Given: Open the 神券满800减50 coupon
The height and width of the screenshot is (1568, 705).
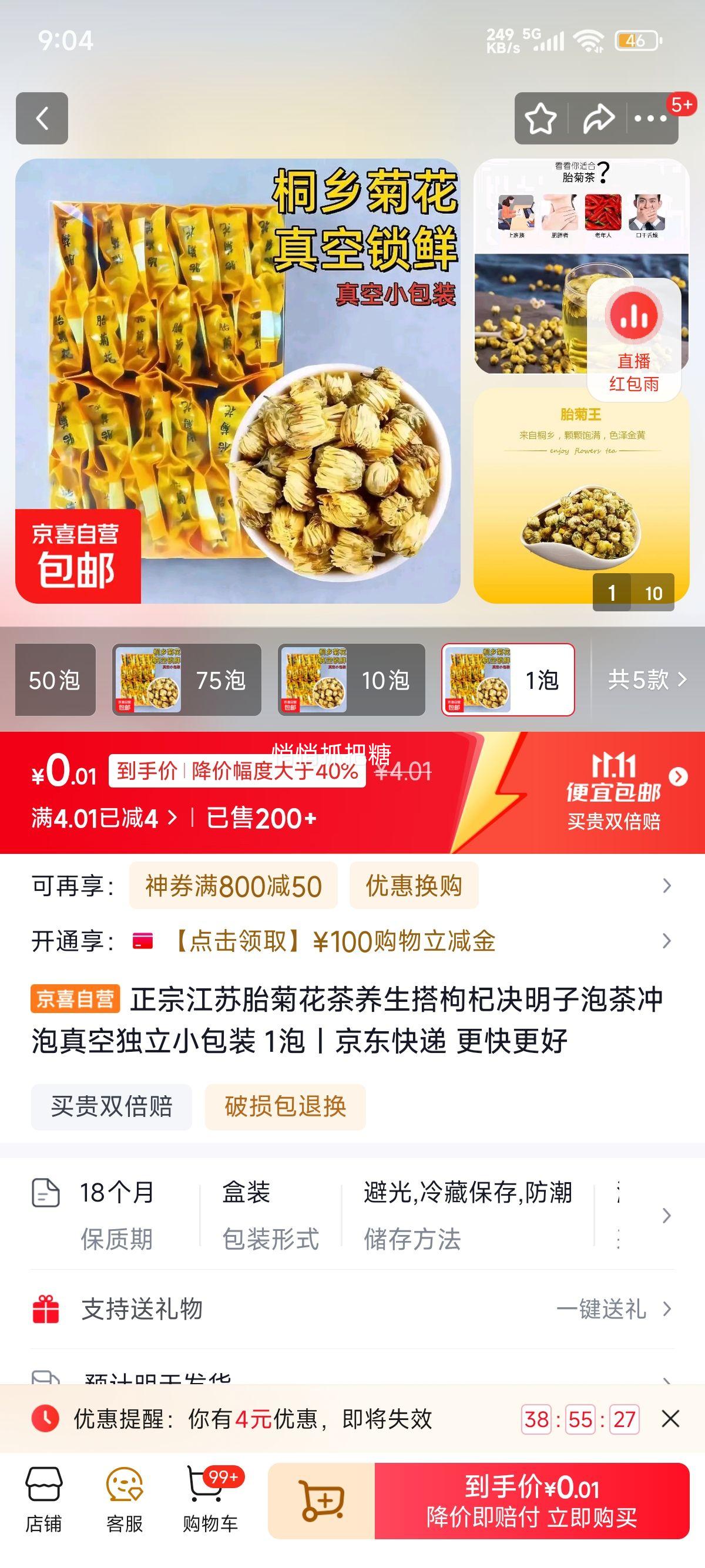Looking at the screenshot, I should 233,886.
